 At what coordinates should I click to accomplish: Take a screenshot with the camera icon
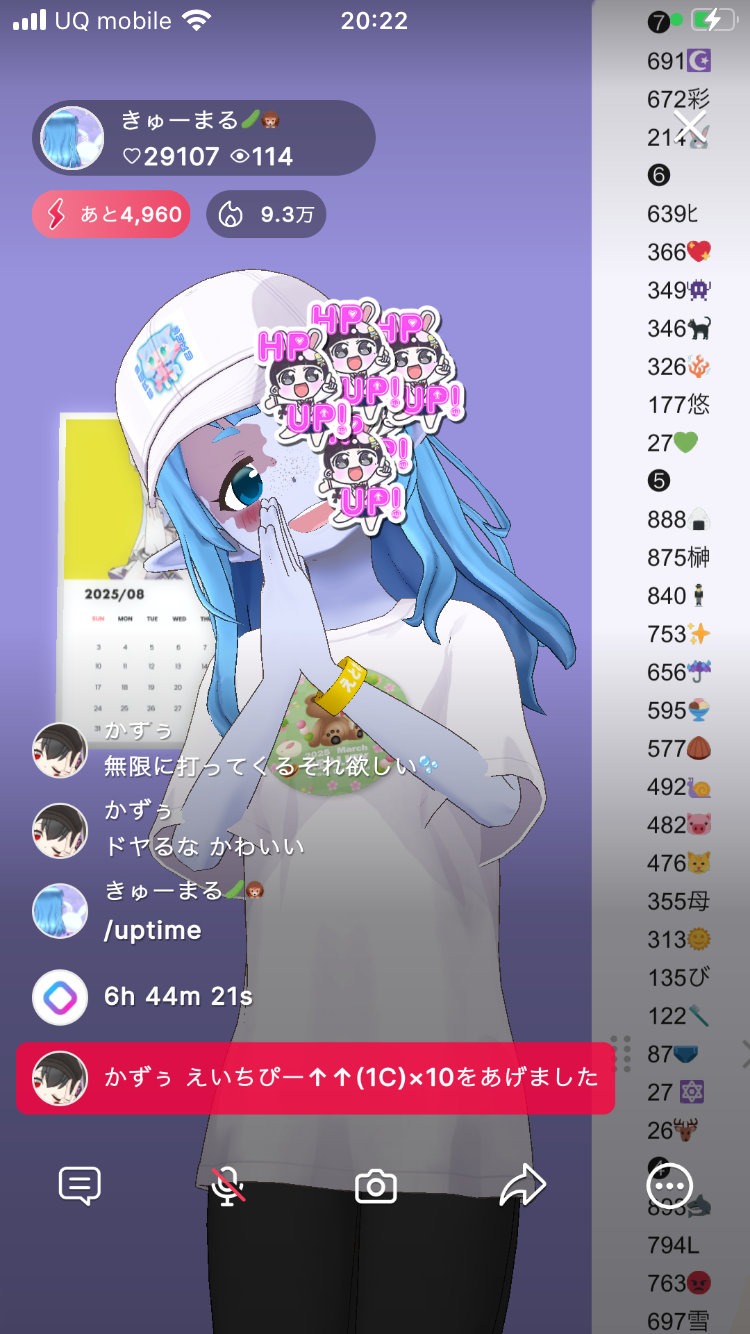pos(376,1186)
